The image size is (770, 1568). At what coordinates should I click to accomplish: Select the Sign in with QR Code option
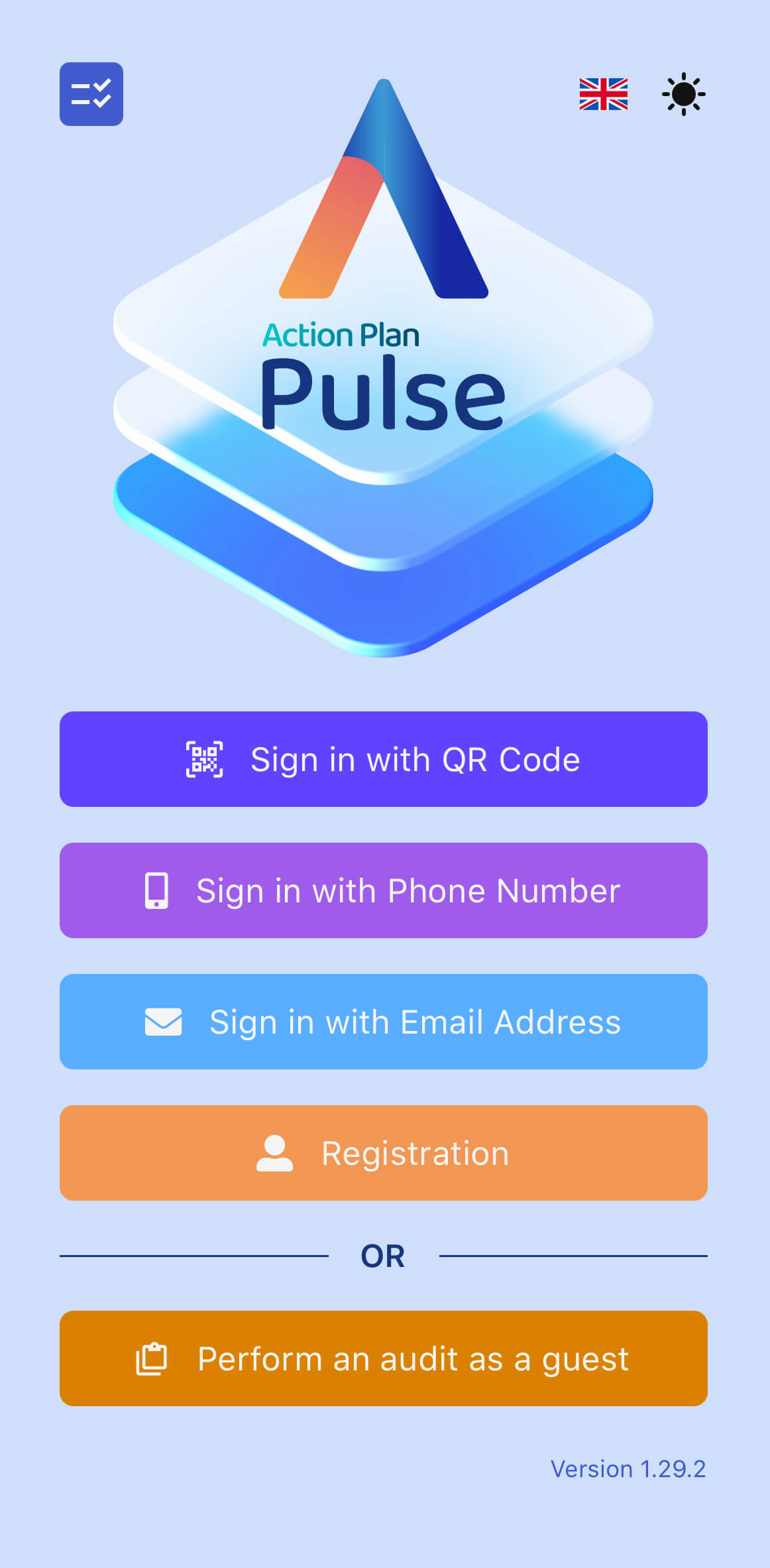[x=384, y=759]
